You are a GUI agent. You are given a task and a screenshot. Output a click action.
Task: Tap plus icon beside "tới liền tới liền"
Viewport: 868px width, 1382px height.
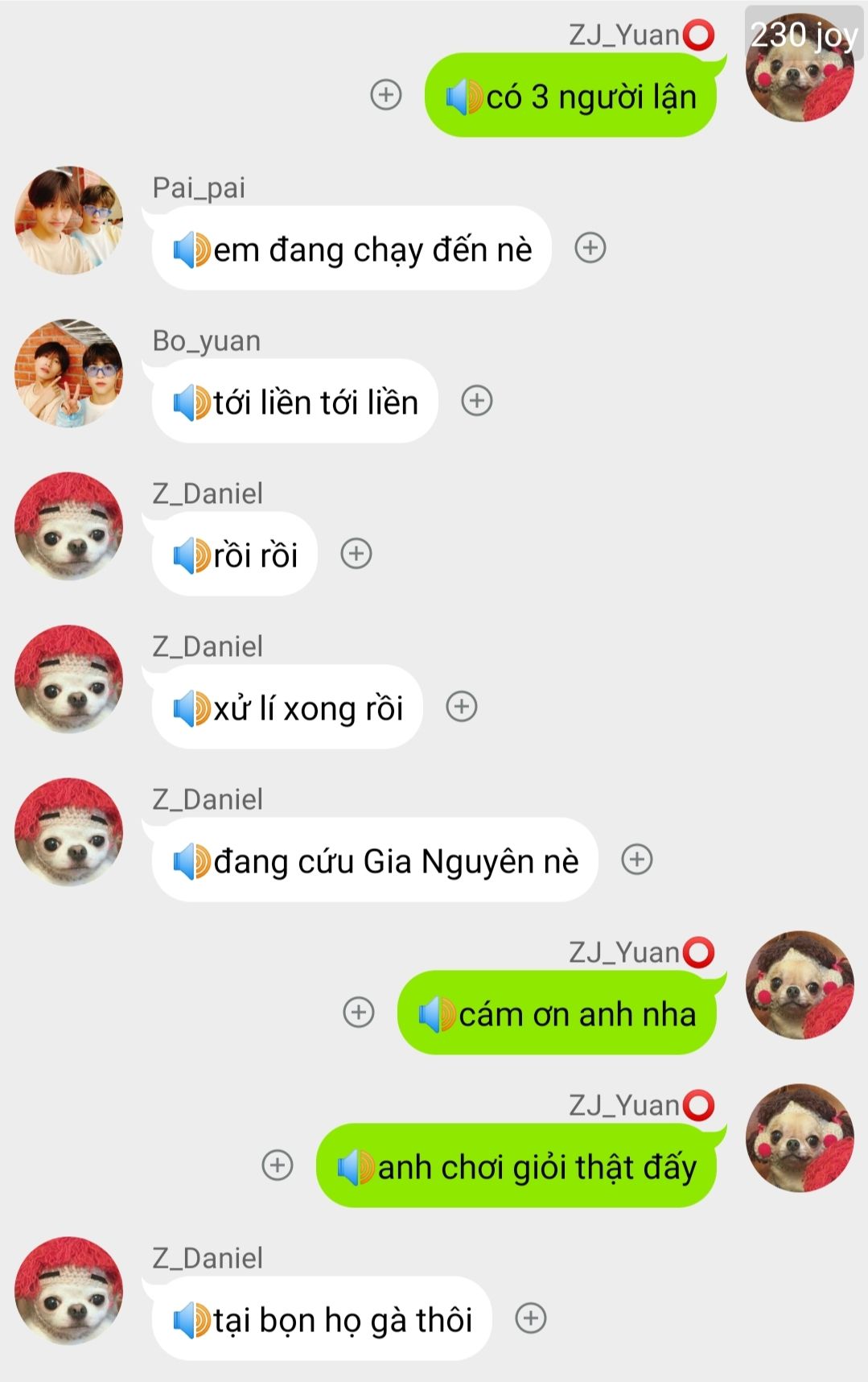(476, 401)
